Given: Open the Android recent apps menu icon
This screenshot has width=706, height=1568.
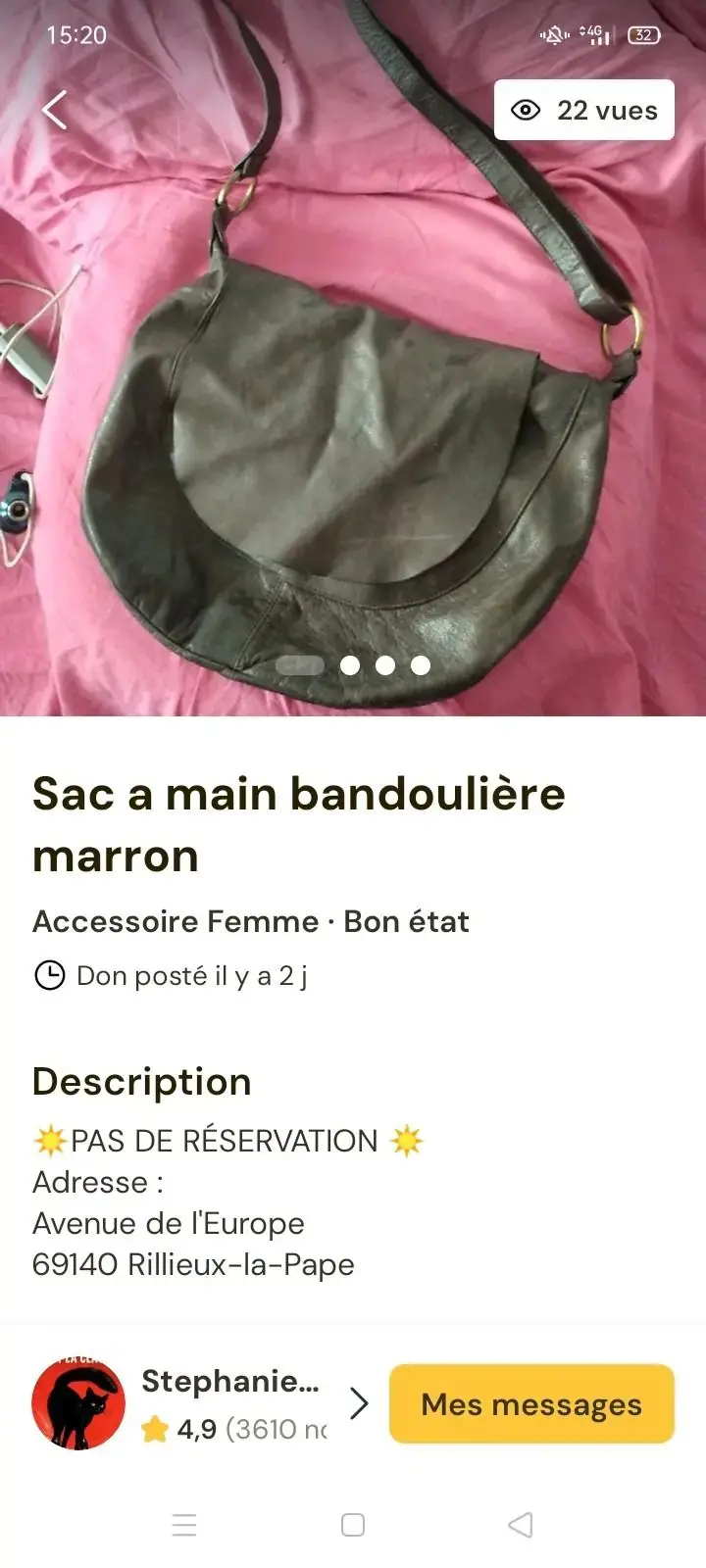Looking at the screenshot, I should [x=184, y=1525].
